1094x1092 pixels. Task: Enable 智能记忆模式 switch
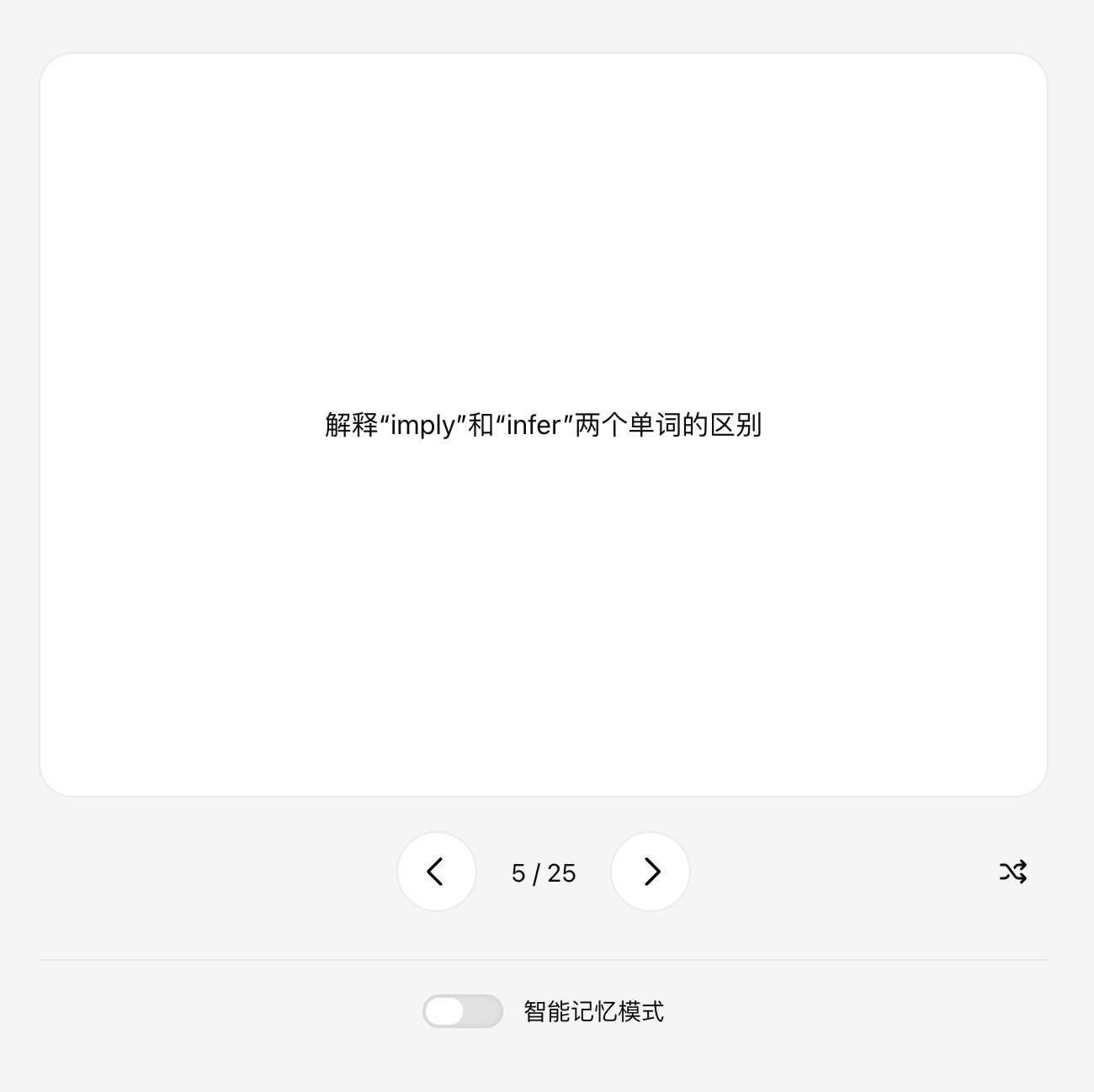462,1011
